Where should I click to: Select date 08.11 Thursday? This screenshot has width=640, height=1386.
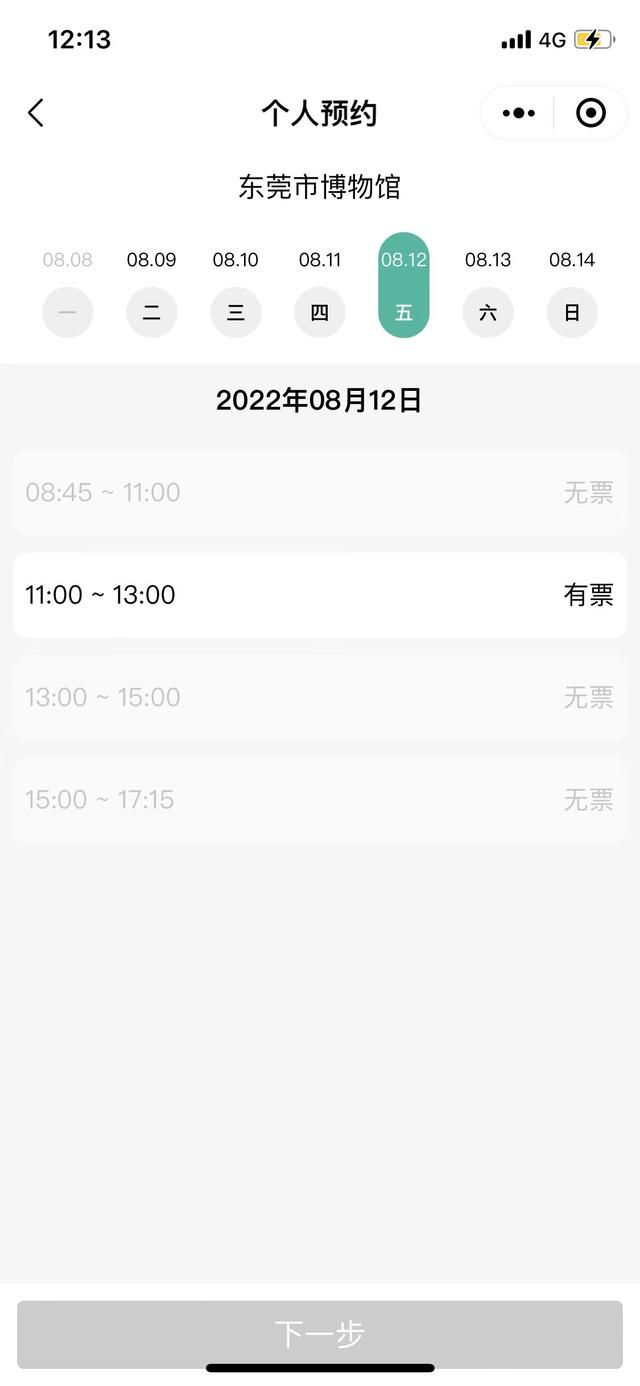coord(319,287)
